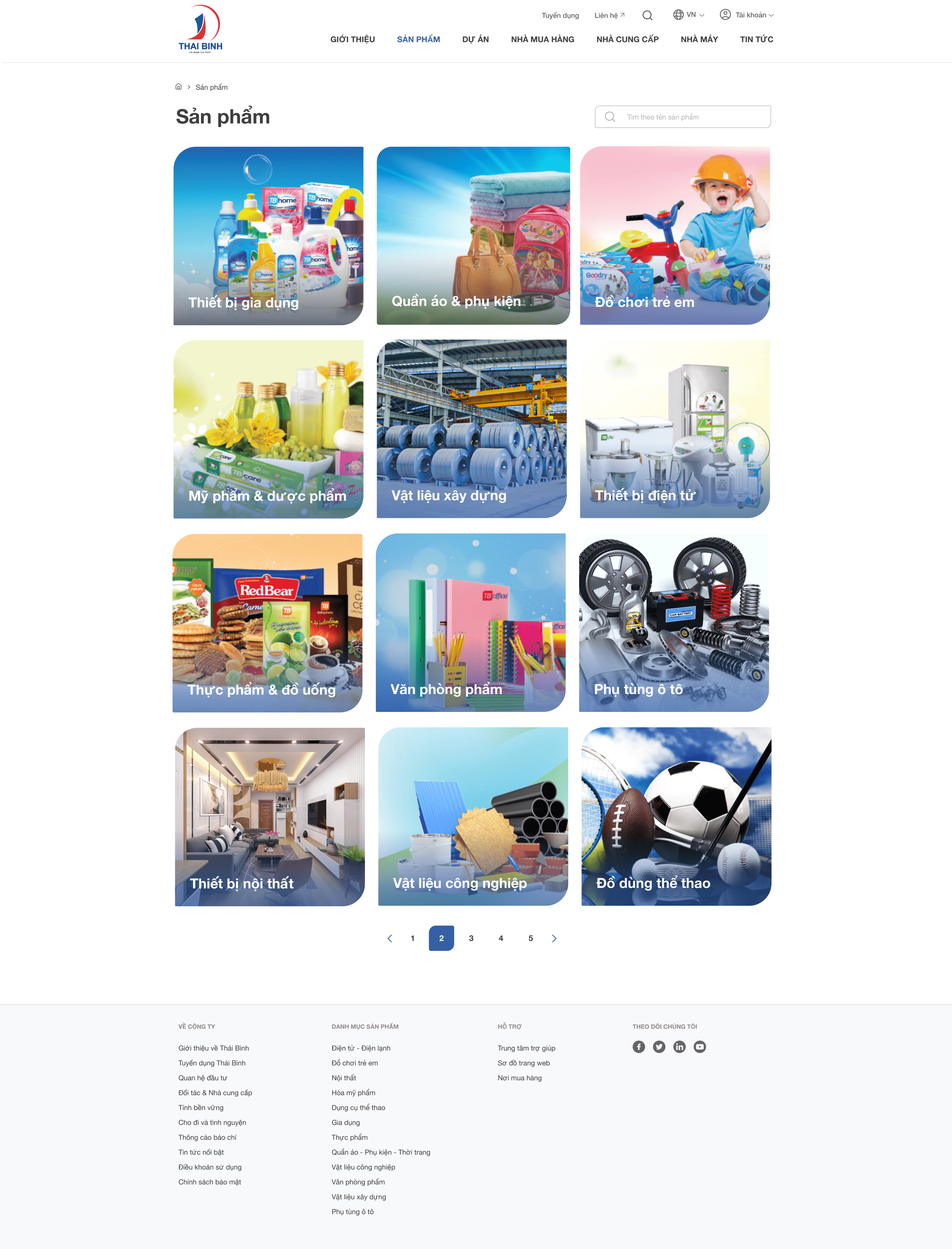Open the Thiết bị gia dụng category
The width and height of the screenshot is (952, 1249).
click(x=268, y=236)
